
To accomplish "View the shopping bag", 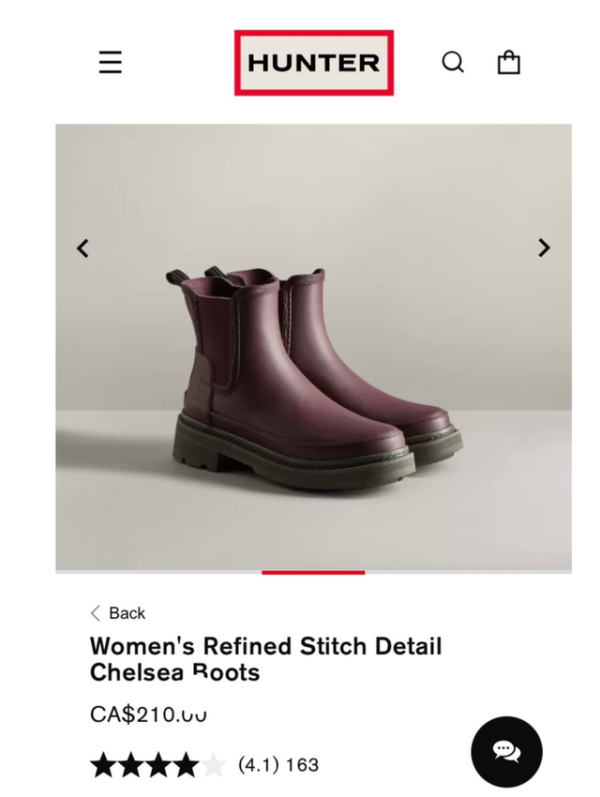I will (x=509, y=62).
